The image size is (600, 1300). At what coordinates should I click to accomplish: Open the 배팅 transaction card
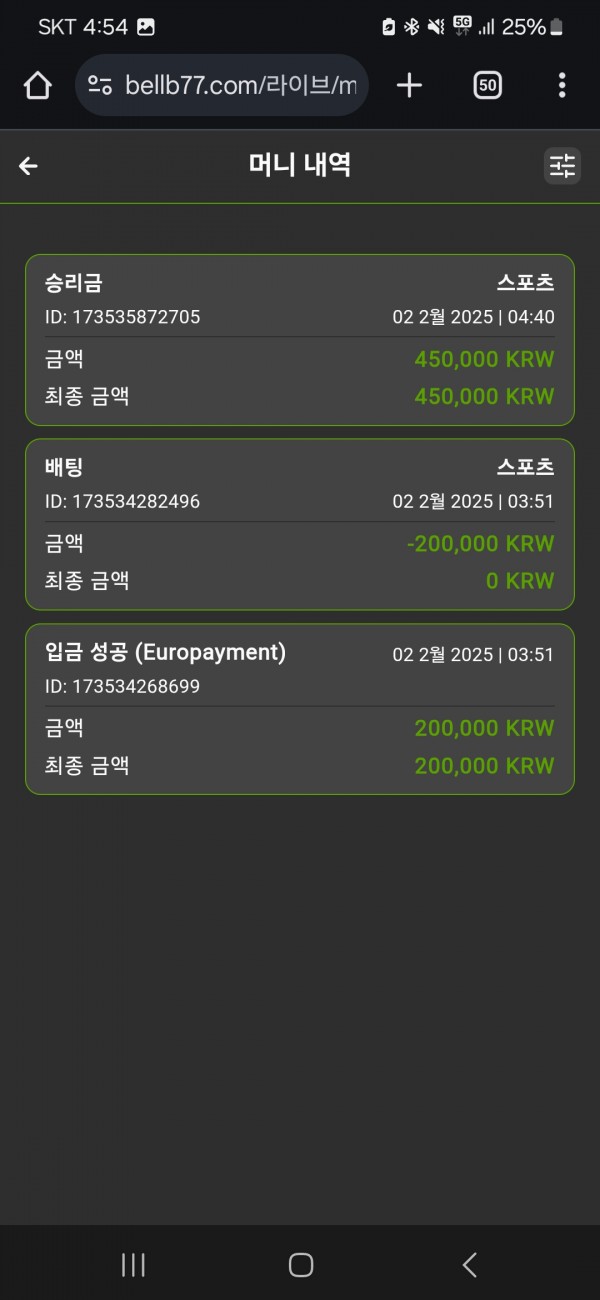[300, 524]
